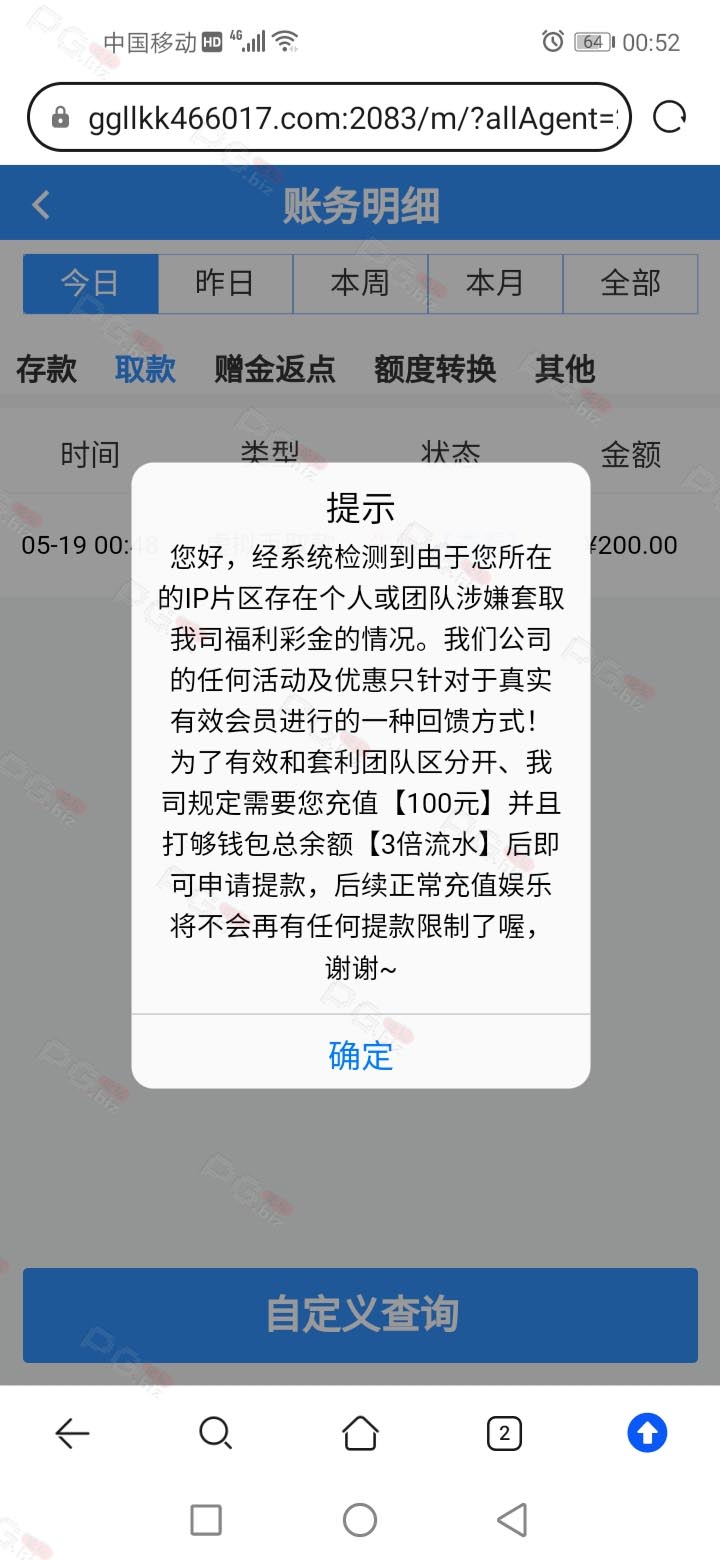This screenshot has width=720, height=1560.
Task: Switch to 昨日 records
Action: (225, 284)
